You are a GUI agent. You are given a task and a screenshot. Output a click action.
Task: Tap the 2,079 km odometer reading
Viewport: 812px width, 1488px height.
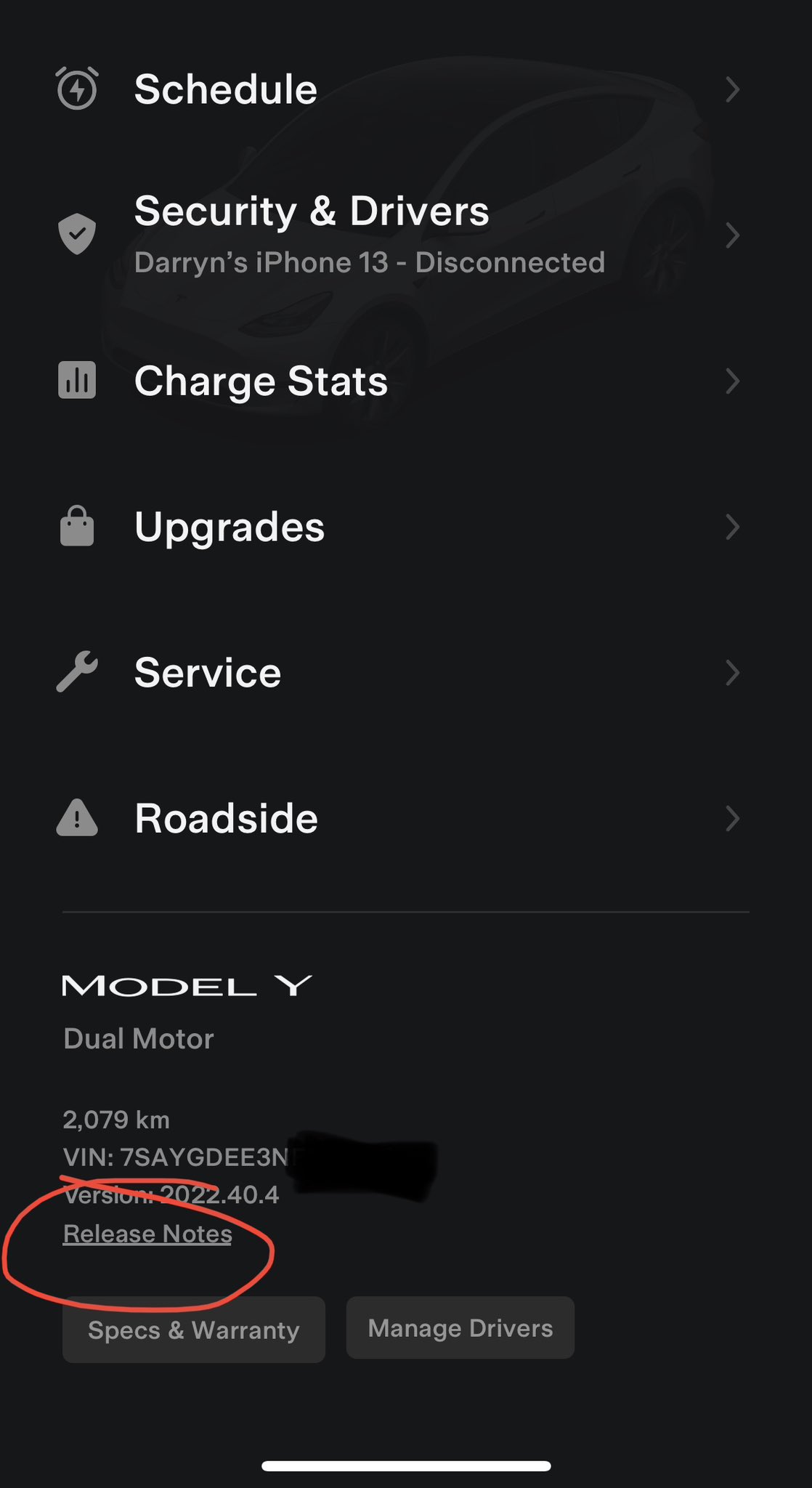coord(116,1121)
